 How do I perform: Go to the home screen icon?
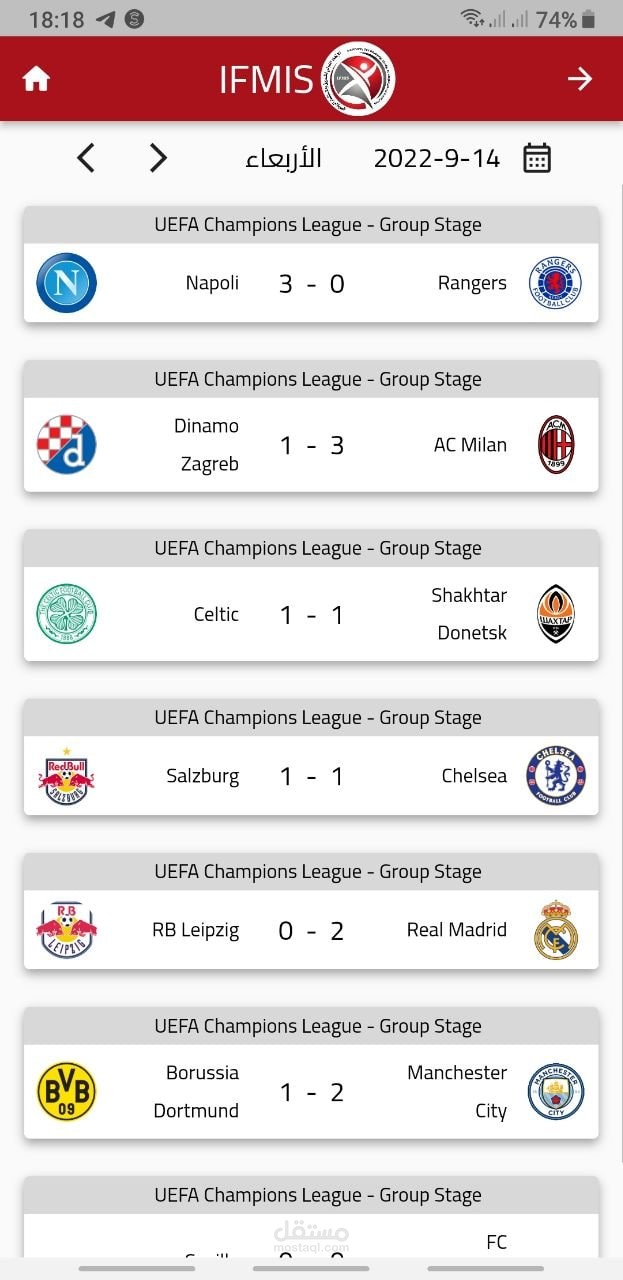[x=36, y=79]
